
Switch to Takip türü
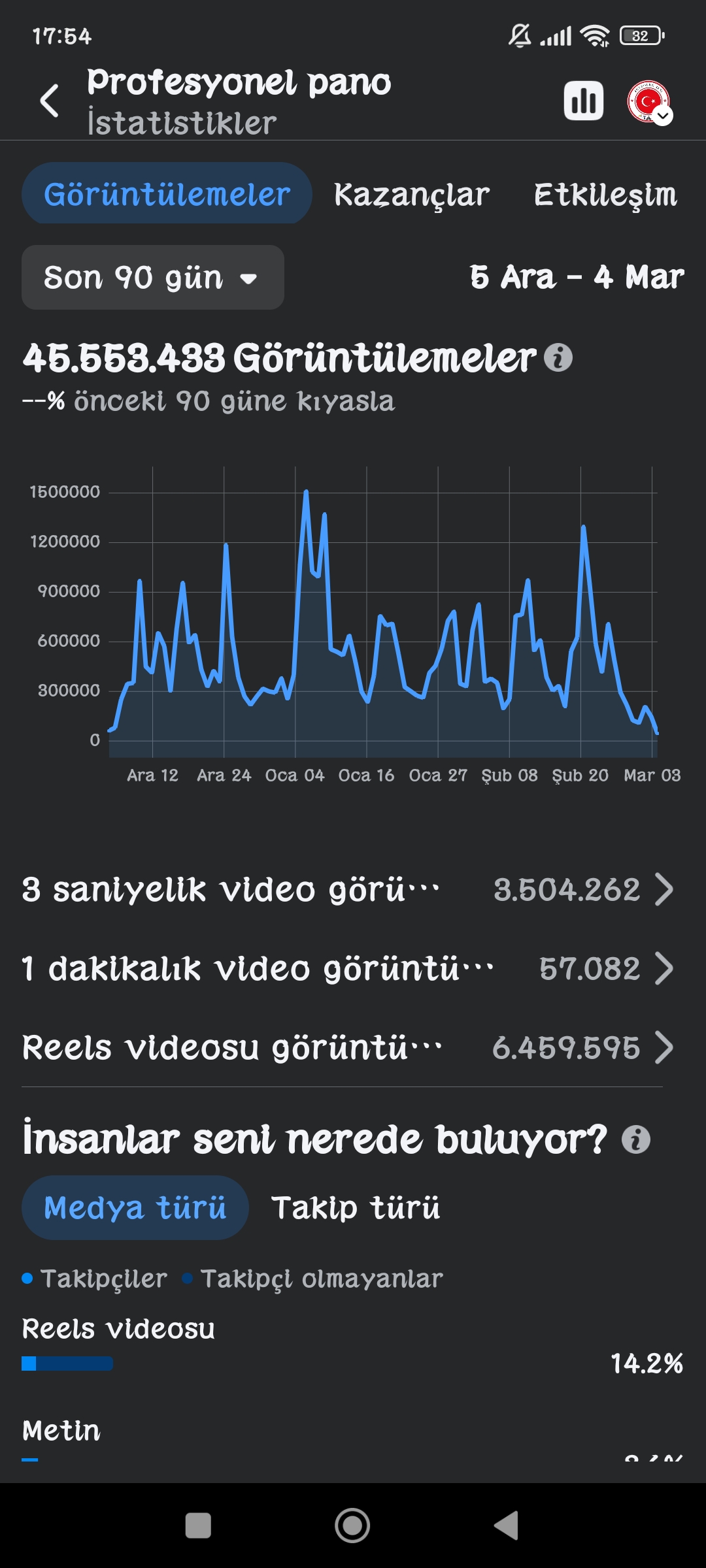356,1207
